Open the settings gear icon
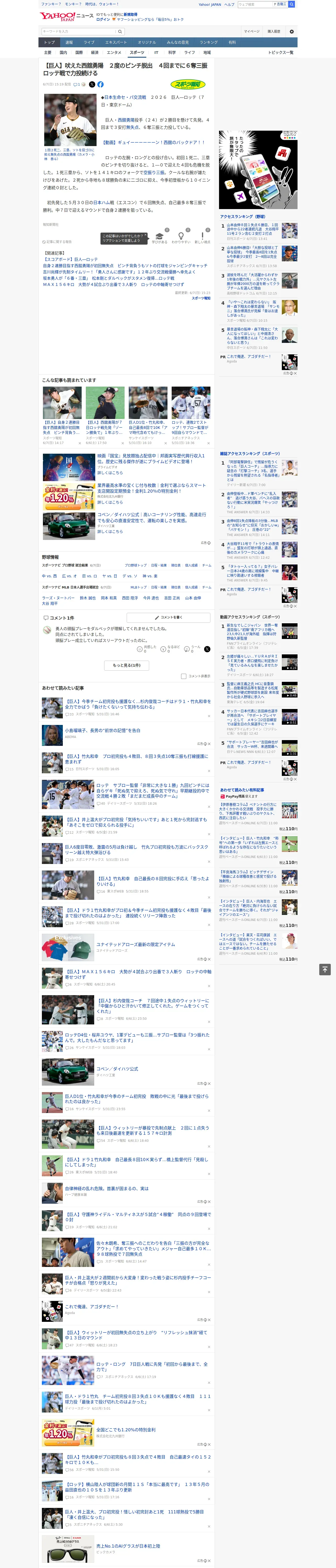The image size is (336, 1568). (x=292, y=32)
